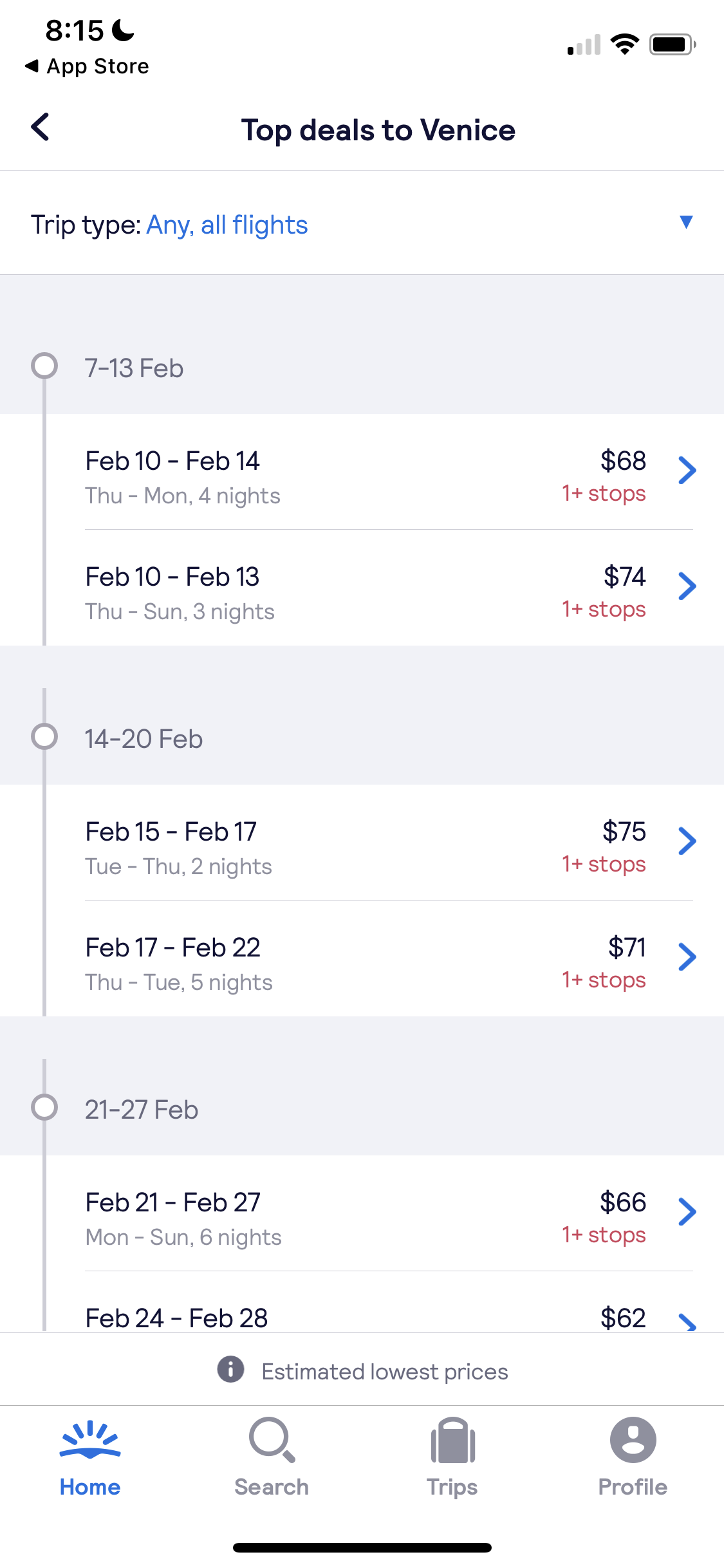The width and height of the screenshot is (724, 1568).
Task: Open the Feb 10 - Feb 14 deal arrow
Action: point(687,471)
